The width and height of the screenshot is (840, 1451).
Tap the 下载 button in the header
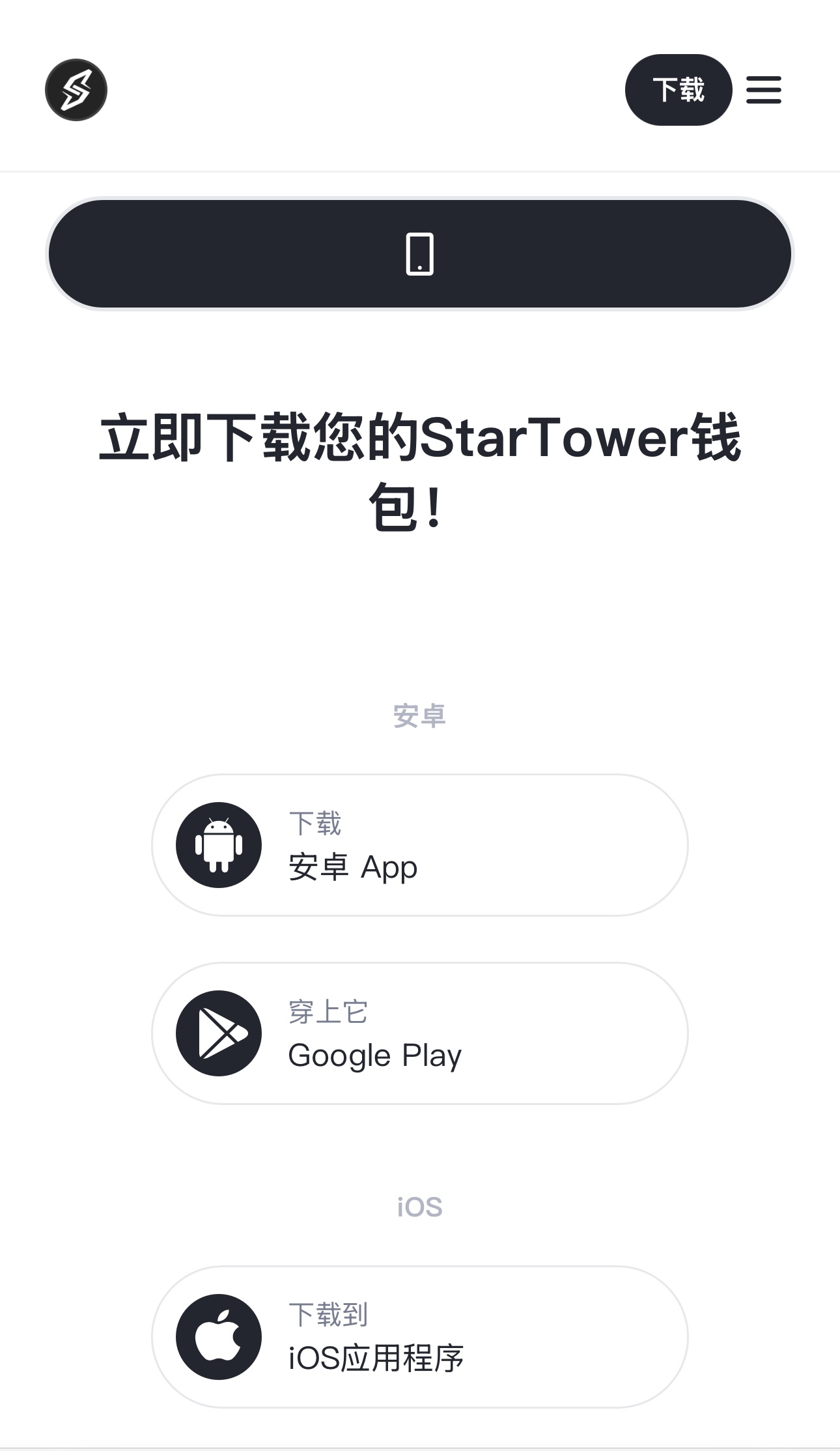pos(679,90)
